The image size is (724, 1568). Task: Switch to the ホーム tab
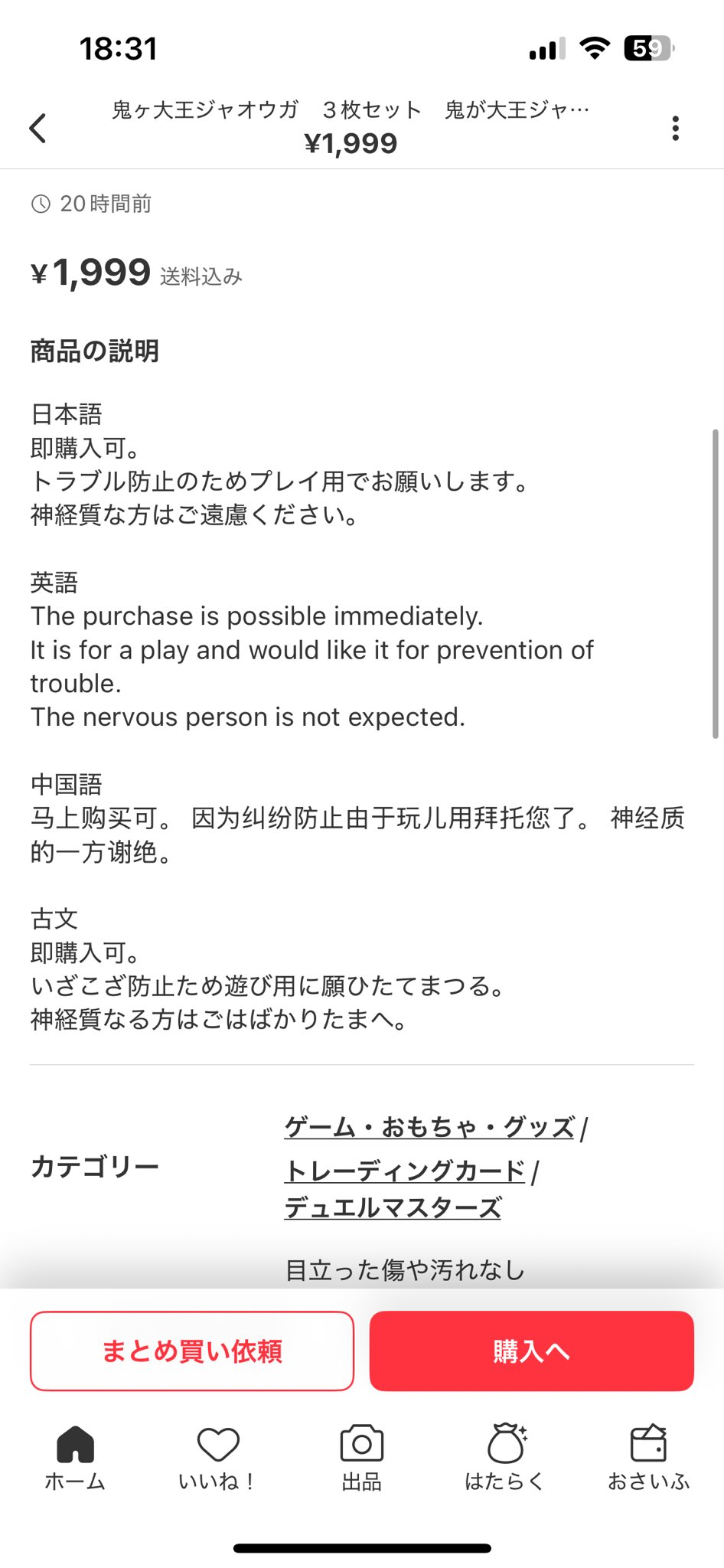(x=75, y=1457)
